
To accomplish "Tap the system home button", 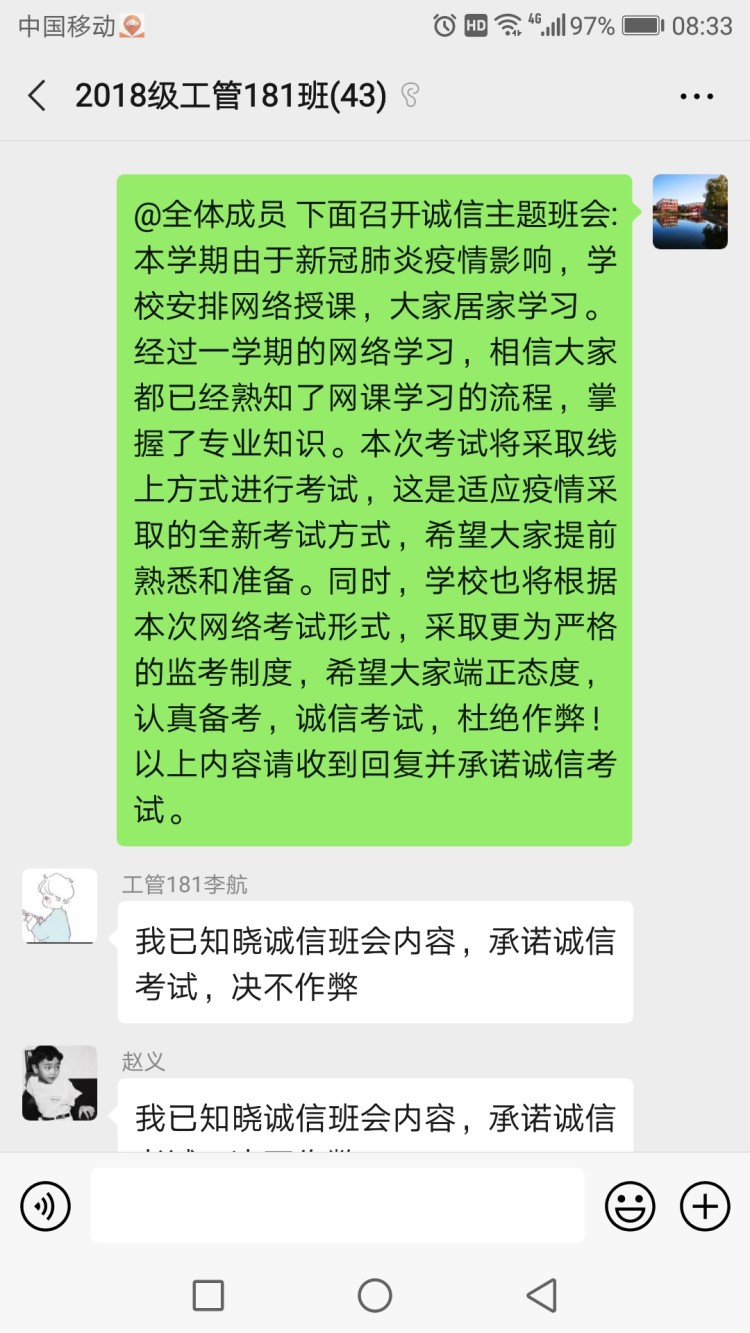I will [375, 1296].
